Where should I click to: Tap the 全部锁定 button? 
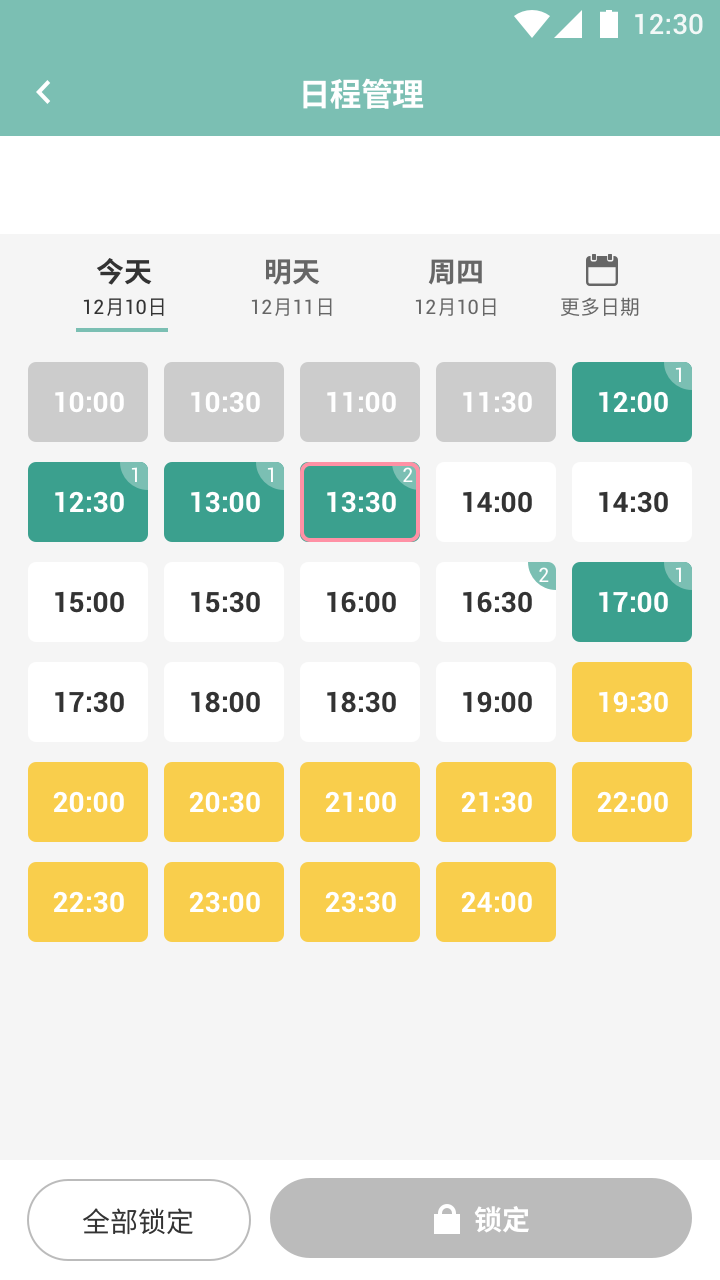click(139, 1220)
